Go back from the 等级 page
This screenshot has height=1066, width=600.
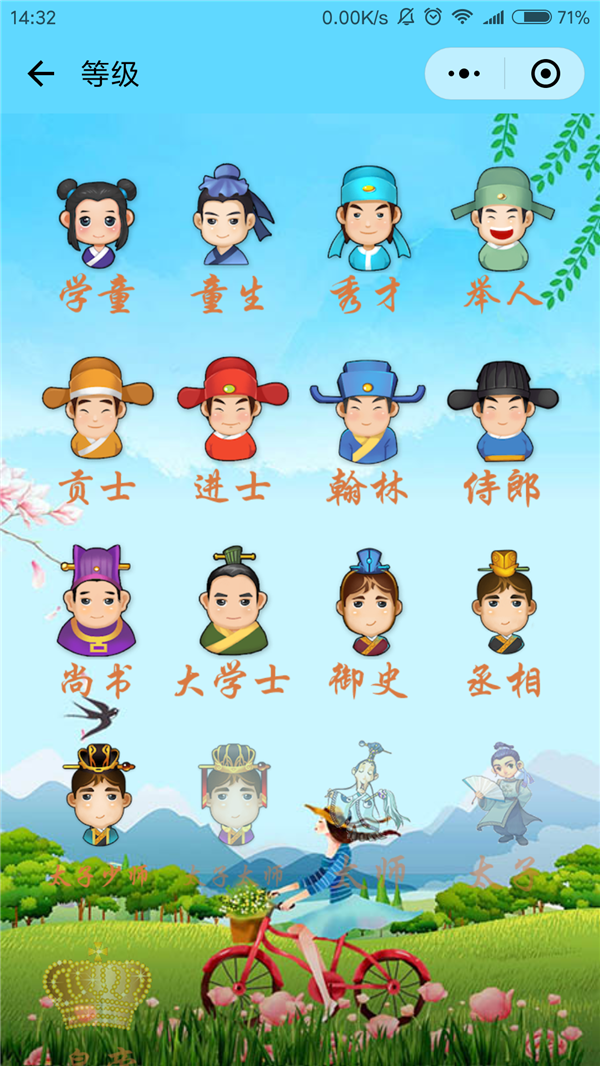(x=40, y=74)
